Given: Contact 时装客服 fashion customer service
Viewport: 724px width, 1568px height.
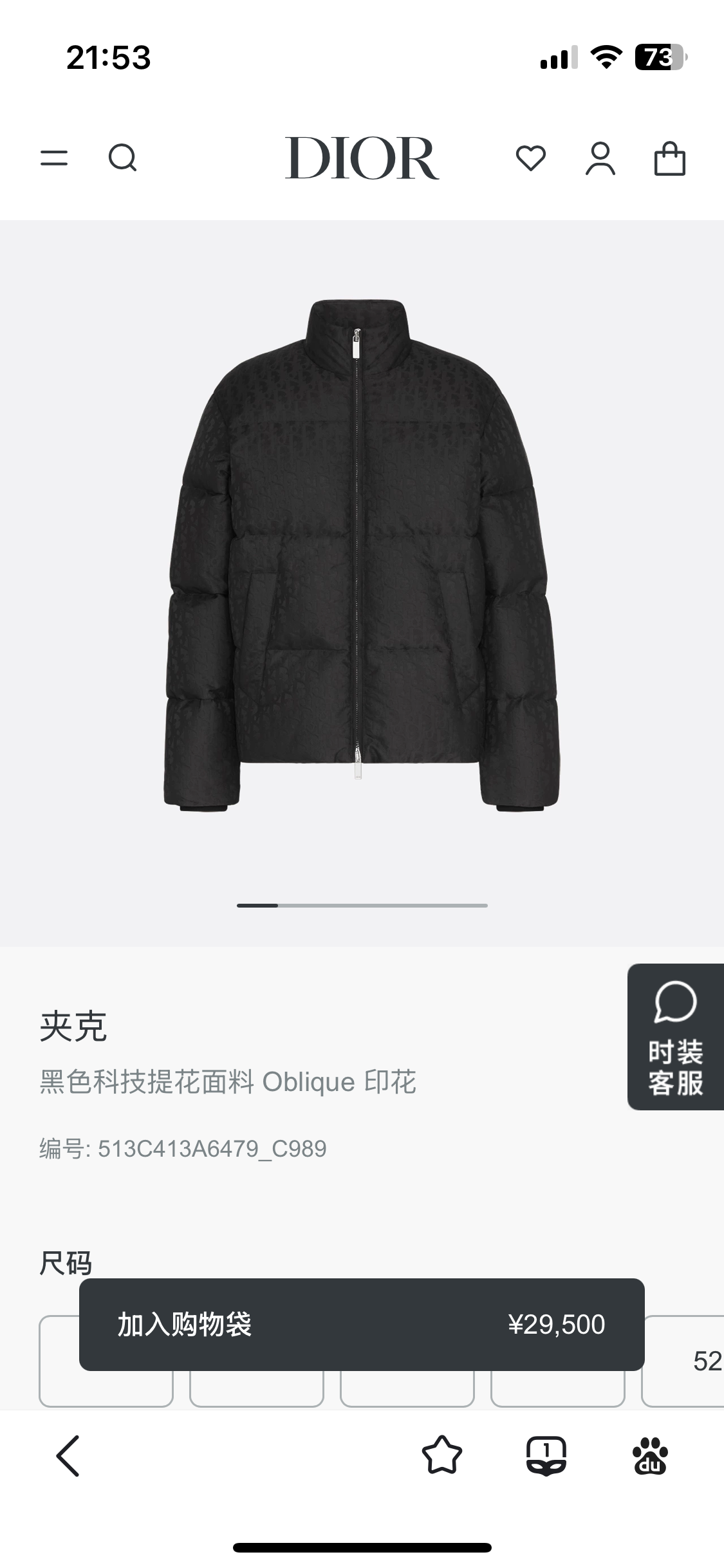Looking at the screenshot, I should coord(675,1037).
